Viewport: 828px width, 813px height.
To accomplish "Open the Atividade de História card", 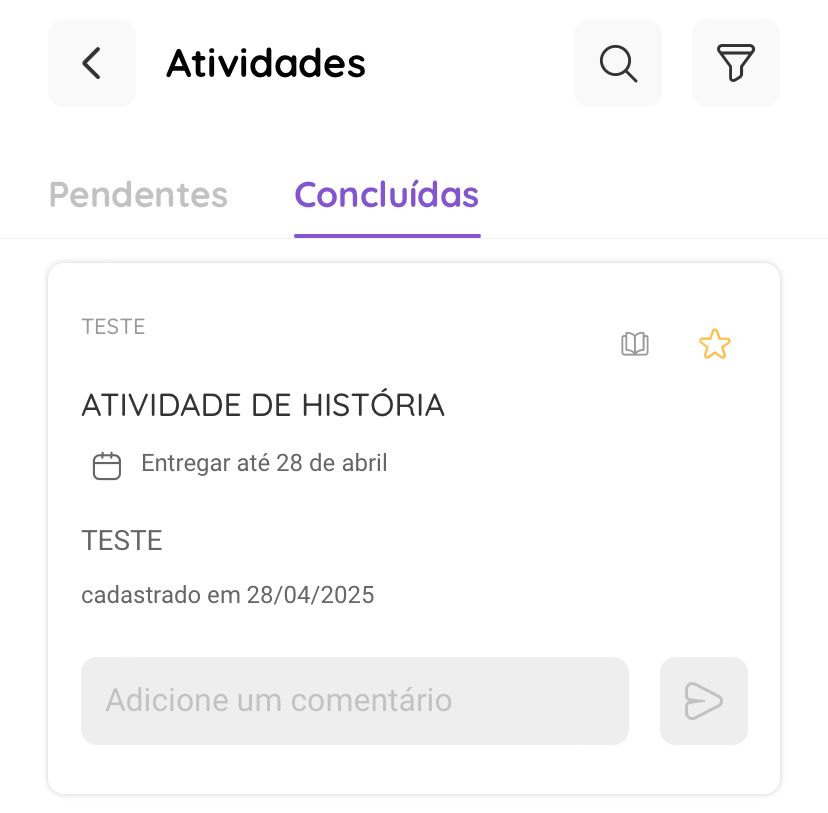I will click(x=263, y=405).
